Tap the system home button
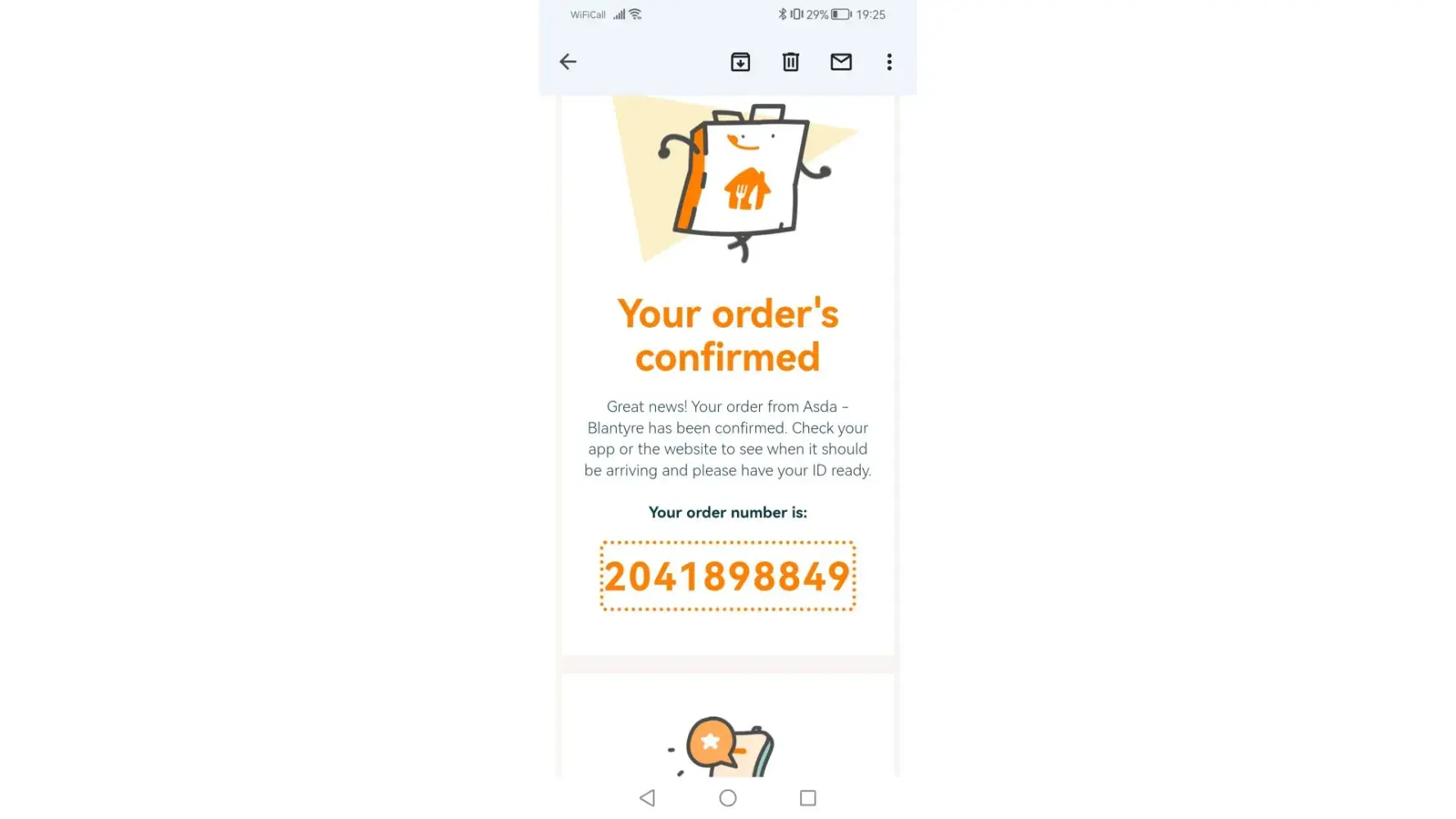The height and width of the screenshot is (819, 1456). [727, 798]
